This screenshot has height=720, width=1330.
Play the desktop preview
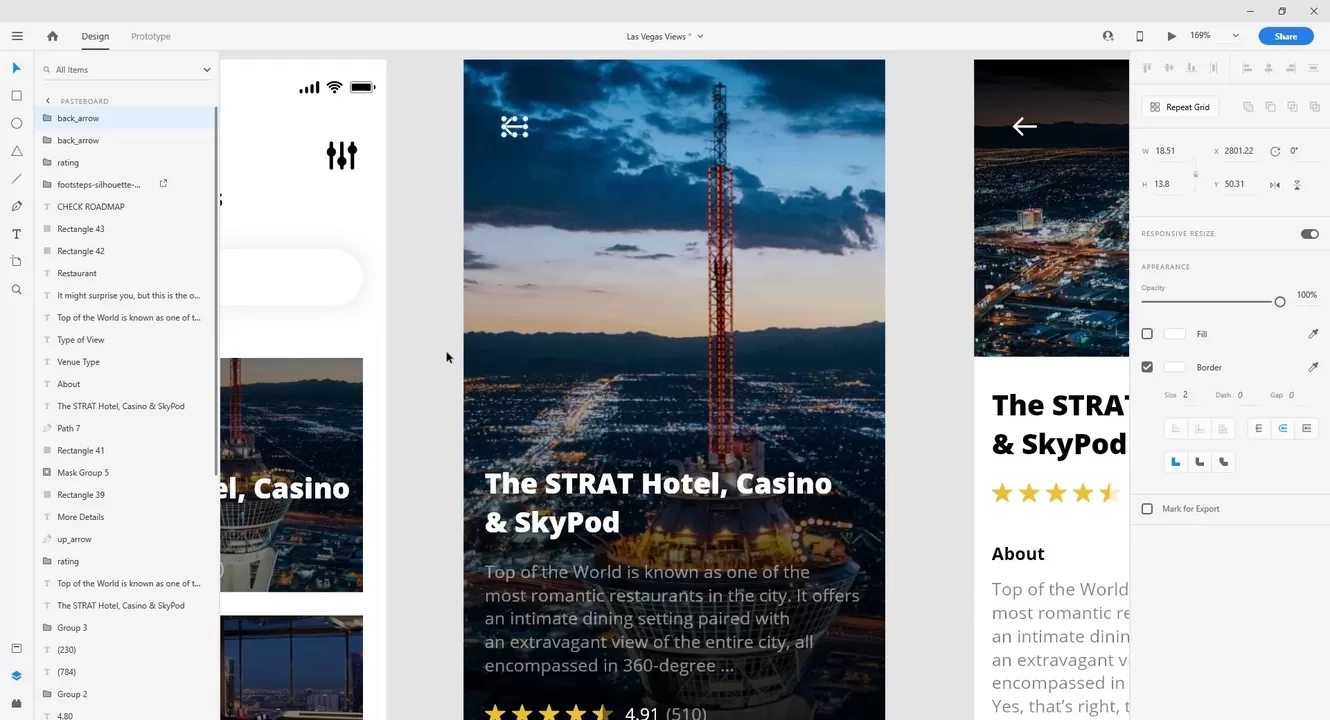pyautogui.click(x=1171, y=36)
